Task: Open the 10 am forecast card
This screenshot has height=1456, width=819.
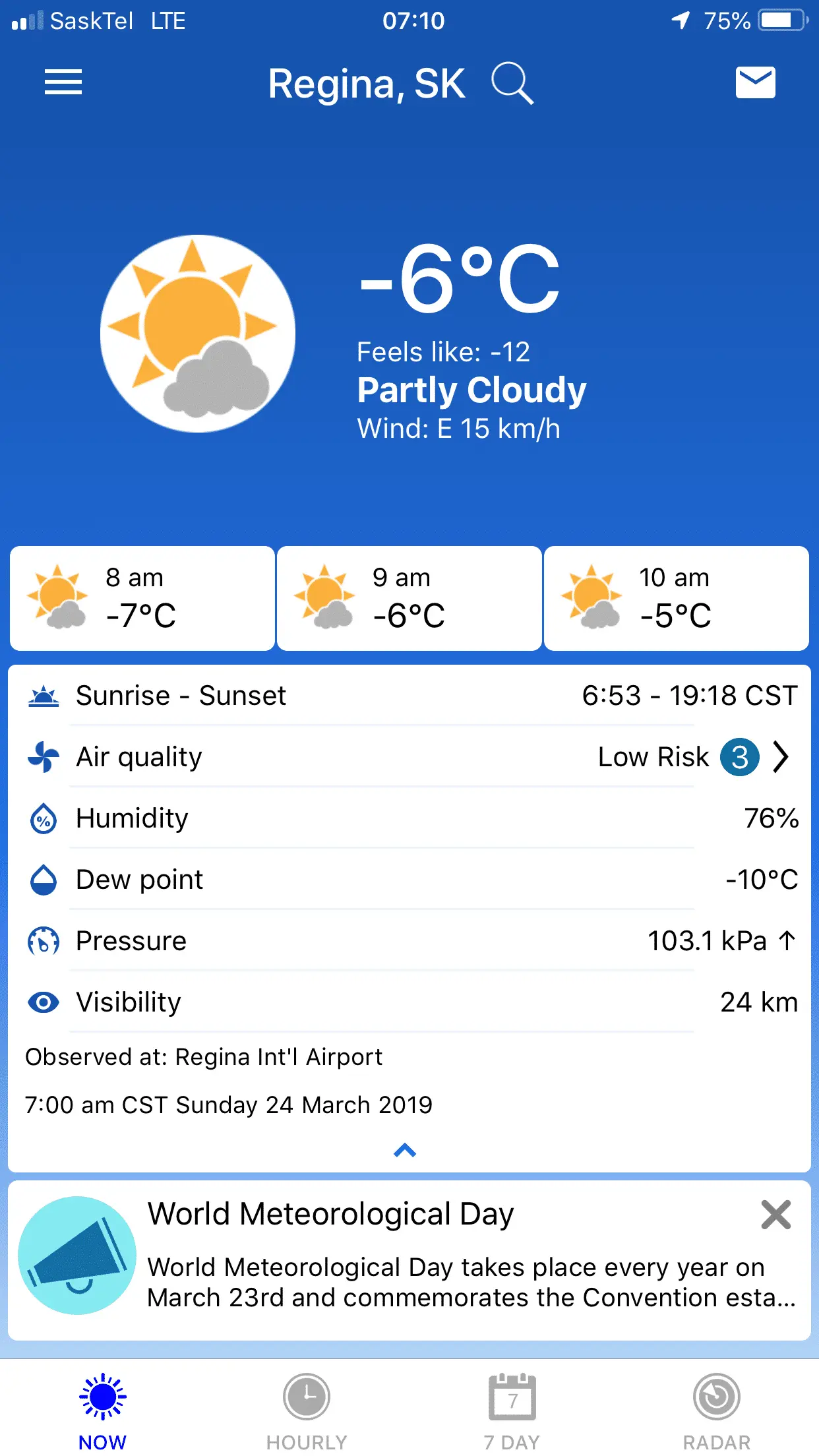Action: 676,598
